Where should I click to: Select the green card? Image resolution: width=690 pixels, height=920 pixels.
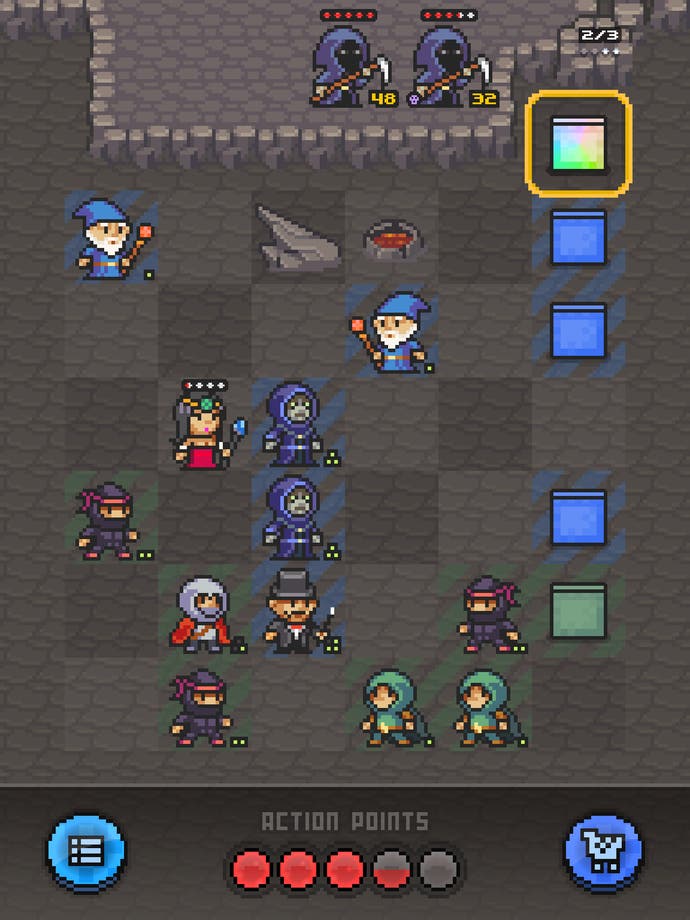coord(578,611)
